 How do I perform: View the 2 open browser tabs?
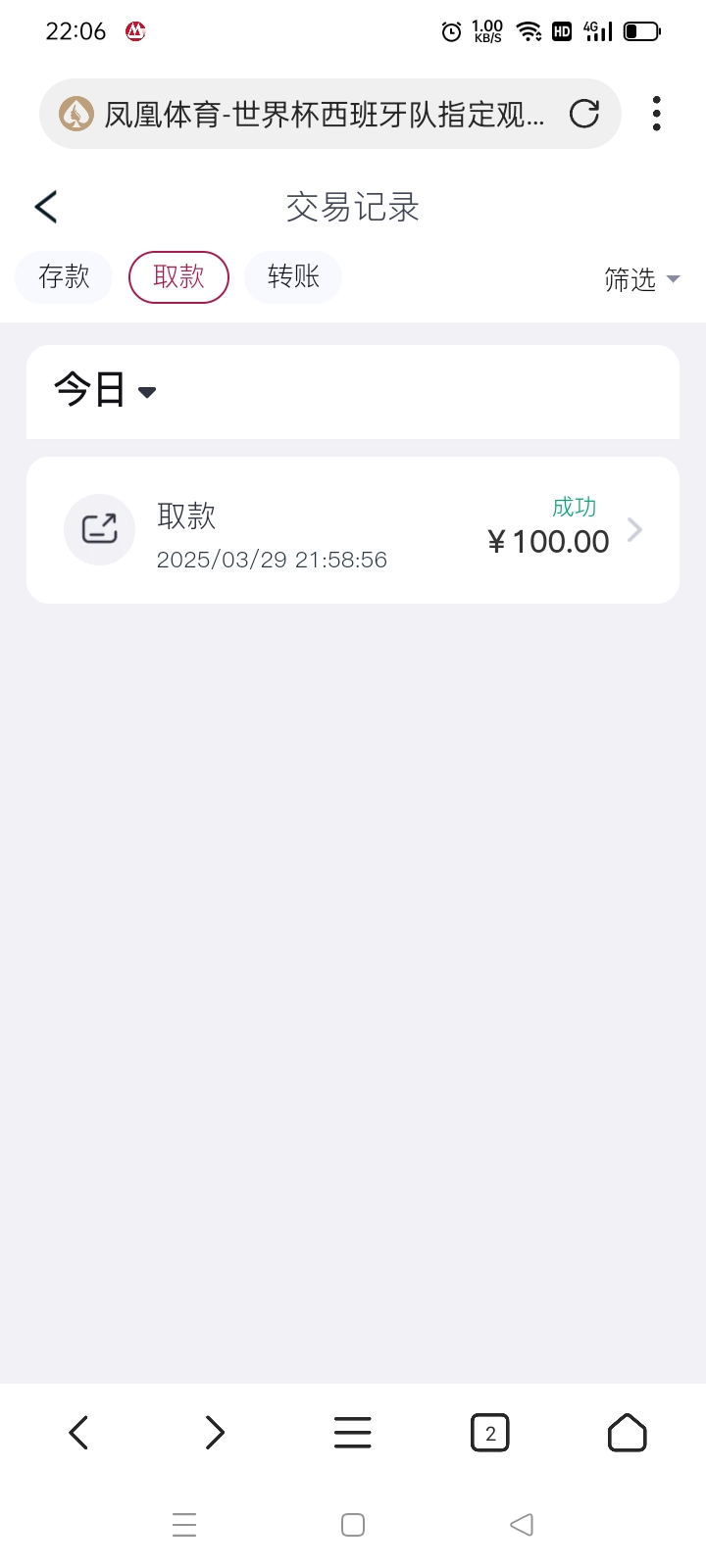tap(490, 1433)
